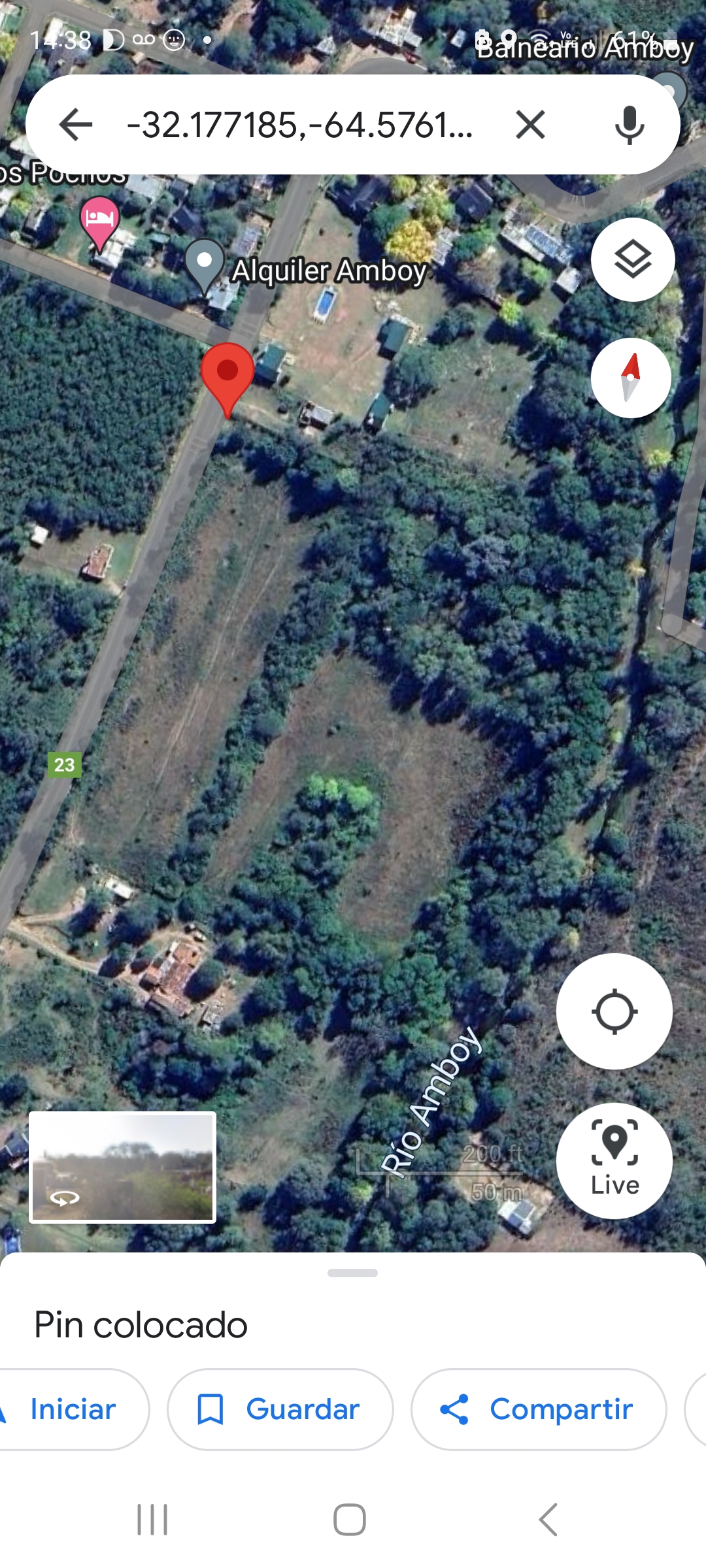
Task: Share this location via Compartir
Action: coord(539,1409)
